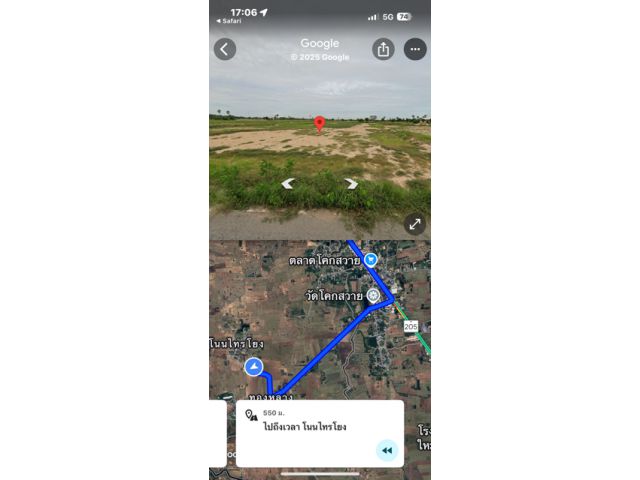
Task: Return to Safari from the status bar
Action: coord(229,21)
